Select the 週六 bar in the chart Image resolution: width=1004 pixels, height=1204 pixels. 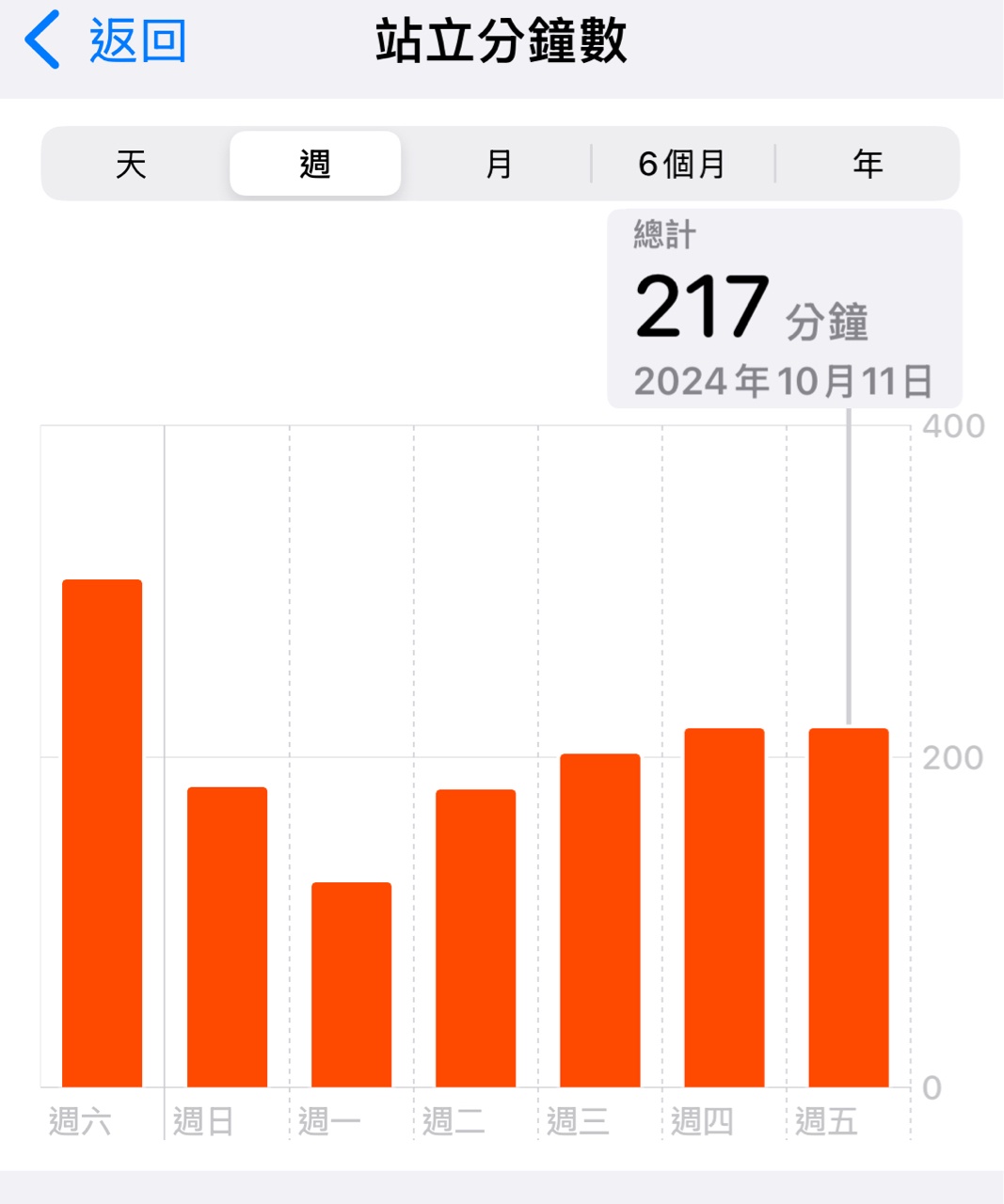pyautogui.click(x=102, y=832)
